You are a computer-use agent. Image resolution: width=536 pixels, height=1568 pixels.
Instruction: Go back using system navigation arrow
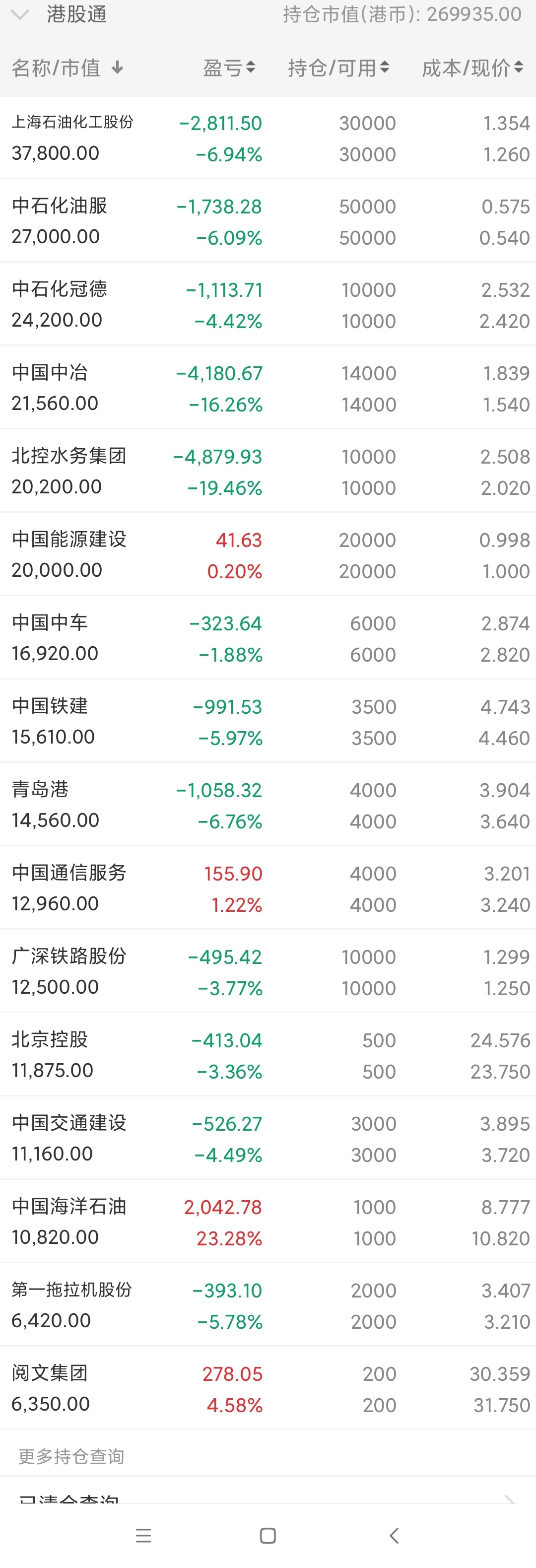pos(394,1536)
